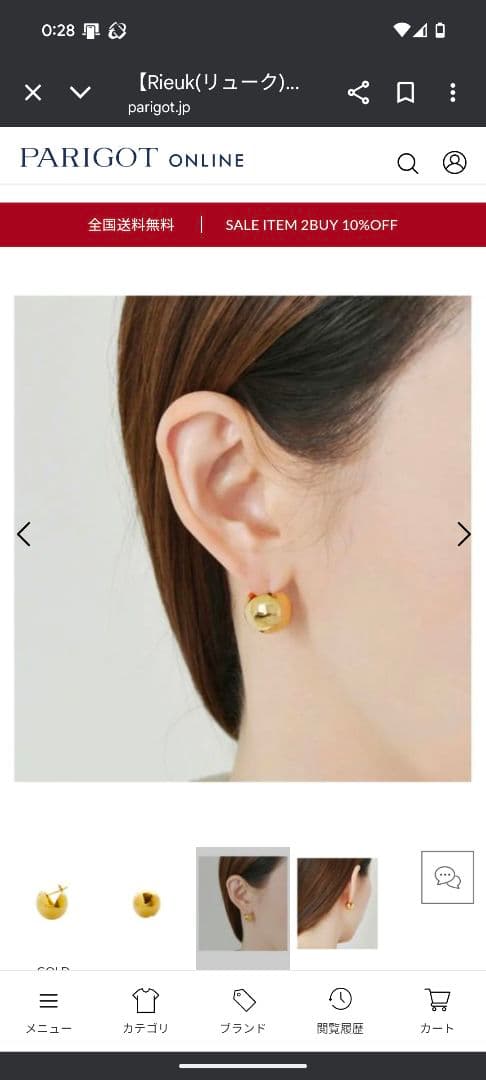Screen dimensions: 486x1080
Task: Minimize the tab with the down chevron
Action: [81, 92]
